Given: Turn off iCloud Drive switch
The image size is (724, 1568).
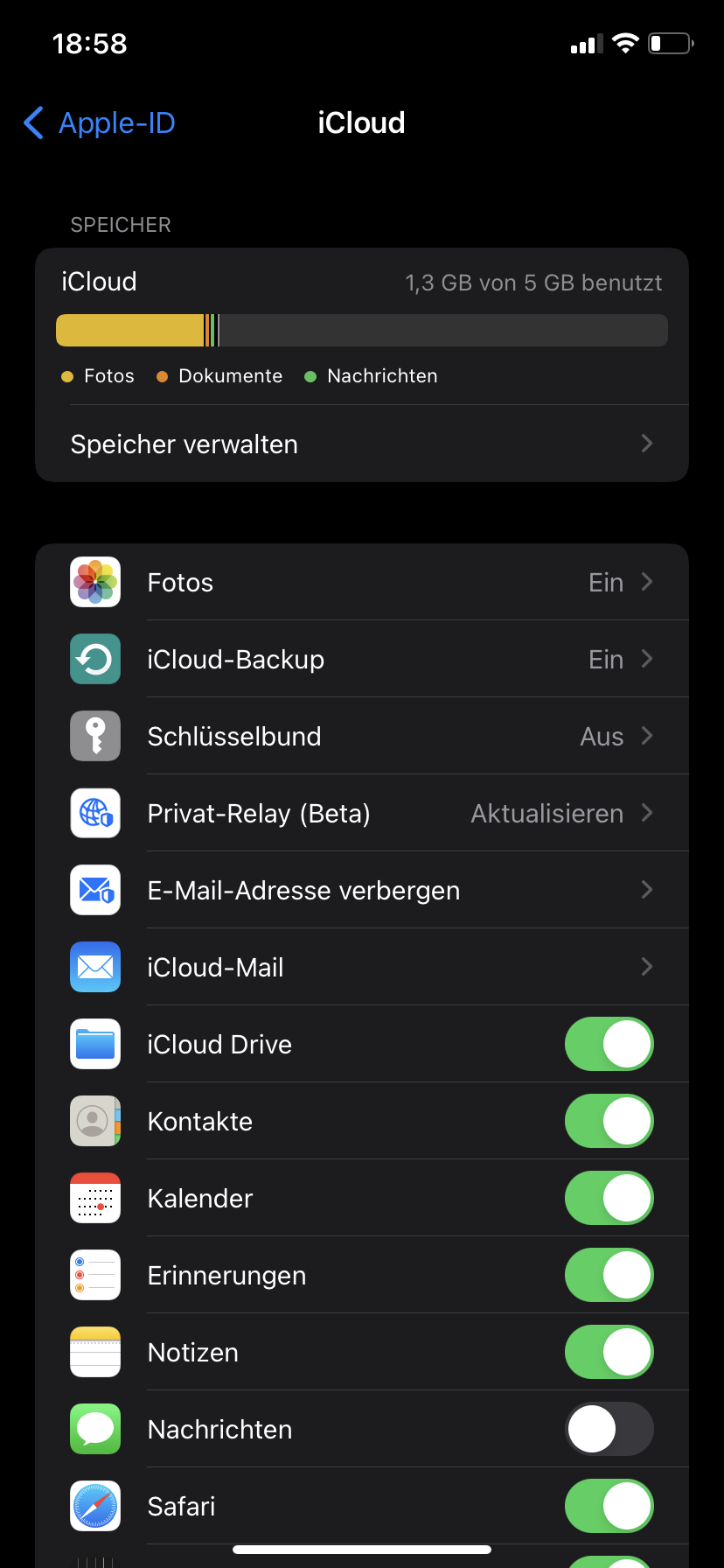Looking at the screenshot, I should tap(609, 1044).
